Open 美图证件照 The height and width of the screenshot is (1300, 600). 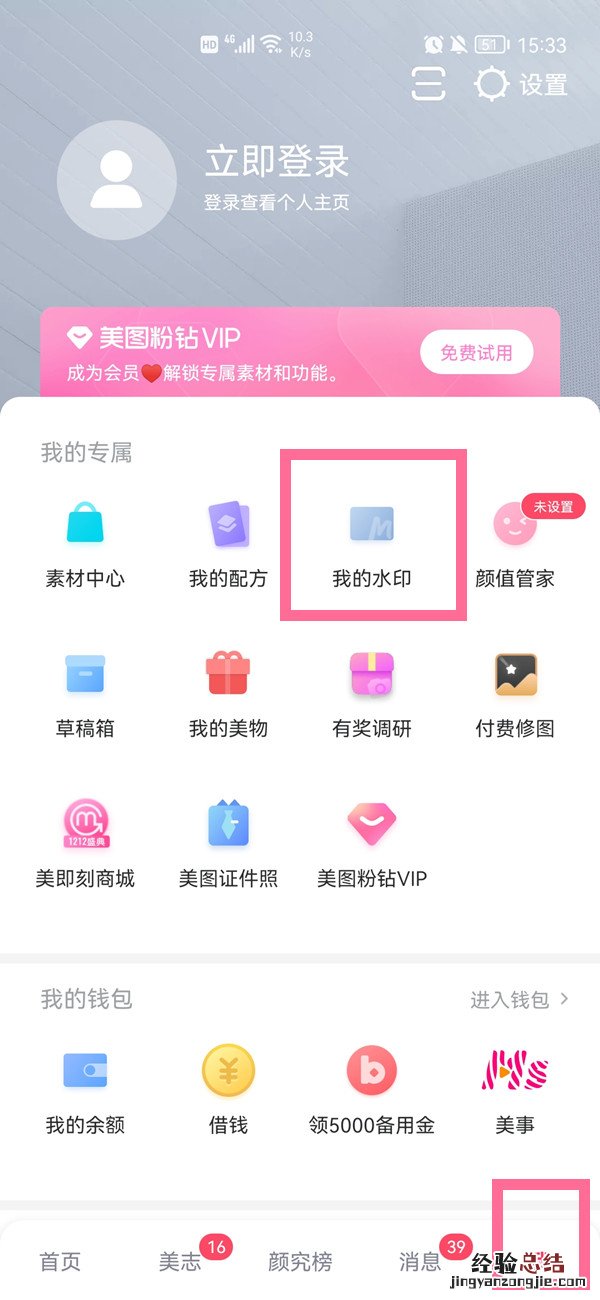228,845
